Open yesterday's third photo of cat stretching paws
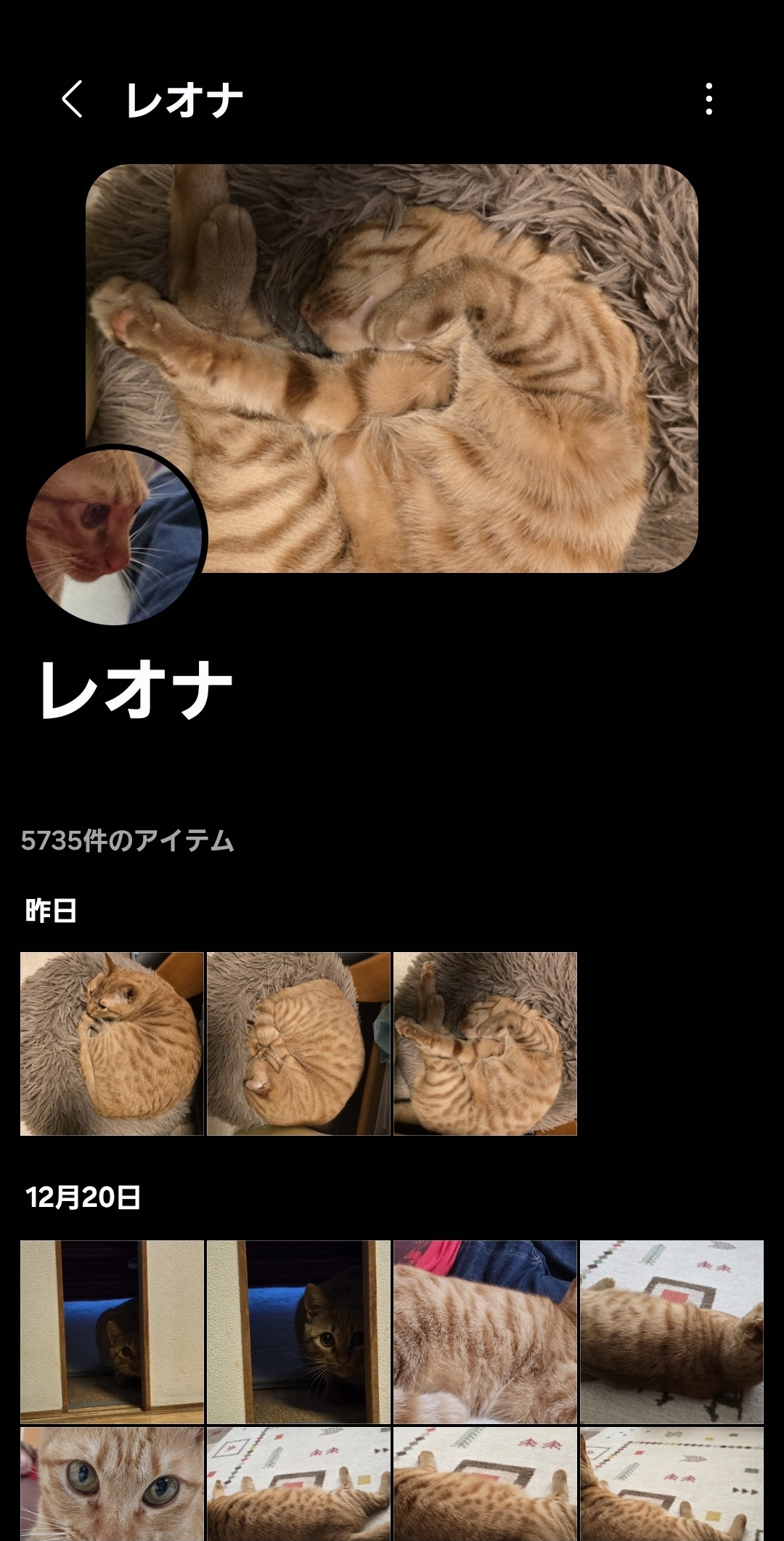Image resolution: width=784 pixels, height=1541 pixels. coord(485,1044)
